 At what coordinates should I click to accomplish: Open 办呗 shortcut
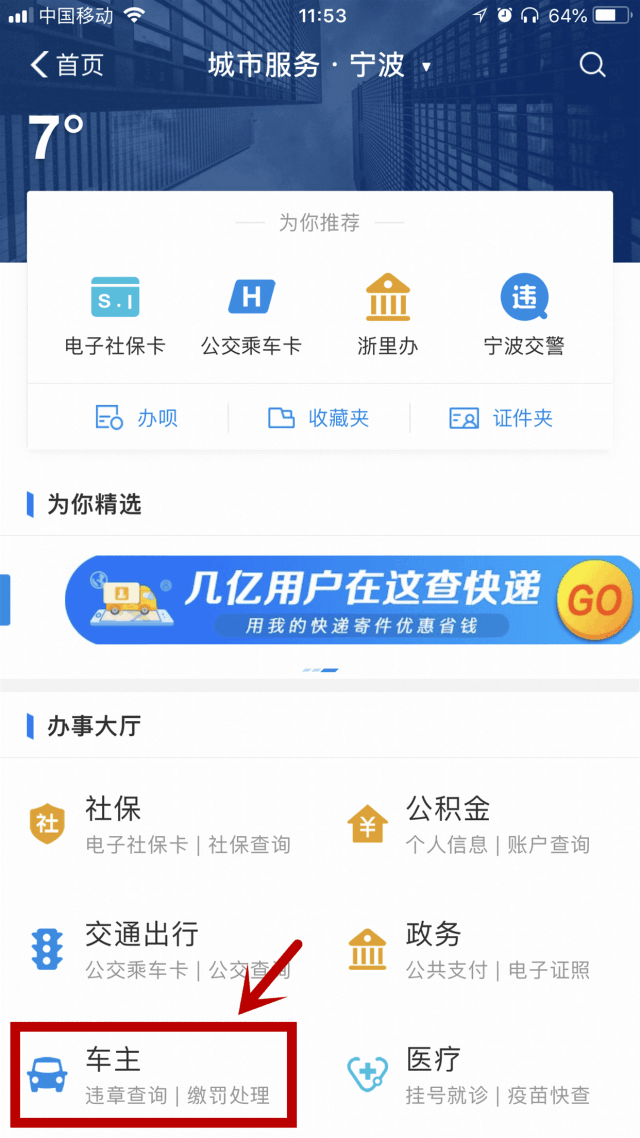tap(136, 418)
